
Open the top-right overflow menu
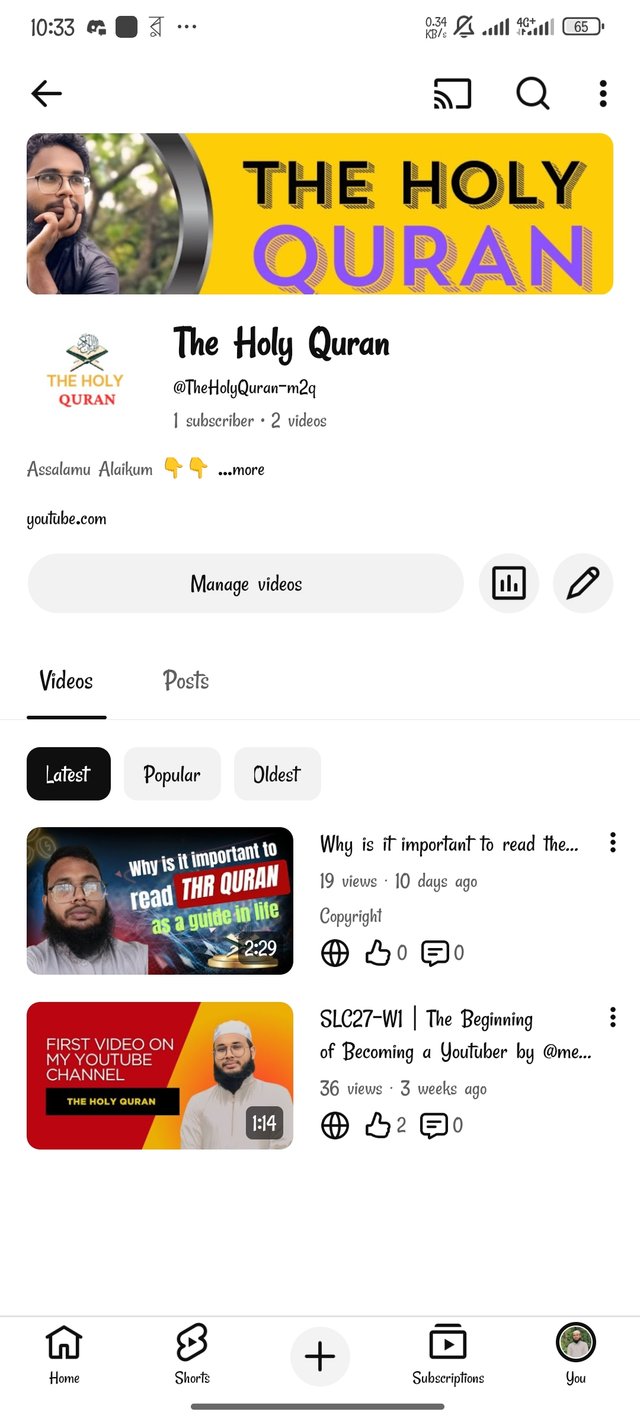click(603, 94)
